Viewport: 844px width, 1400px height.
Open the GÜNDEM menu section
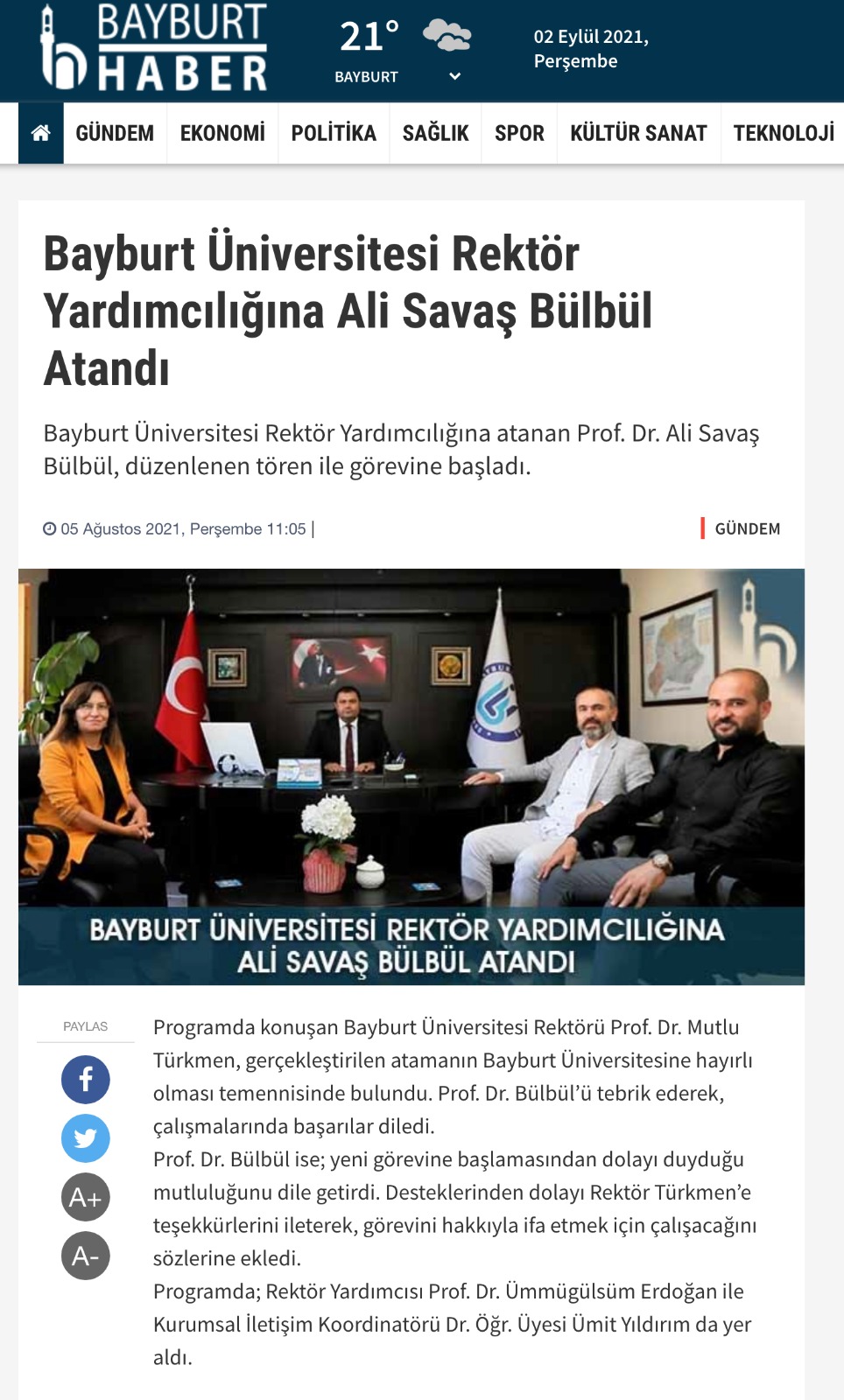pyautogui.click(x=115, y=133)
